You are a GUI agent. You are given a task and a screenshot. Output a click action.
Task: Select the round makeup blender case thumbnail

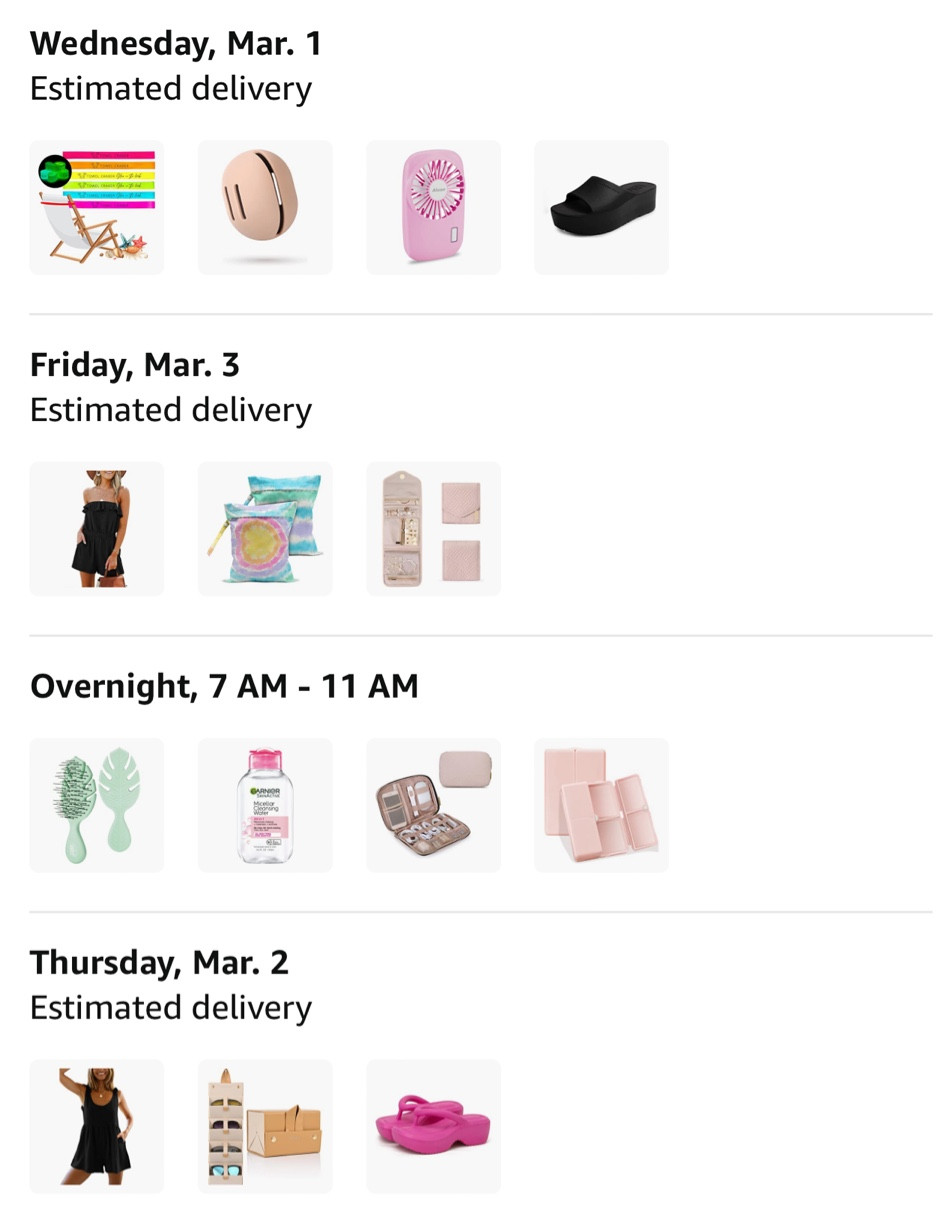(x=264, y=207)
